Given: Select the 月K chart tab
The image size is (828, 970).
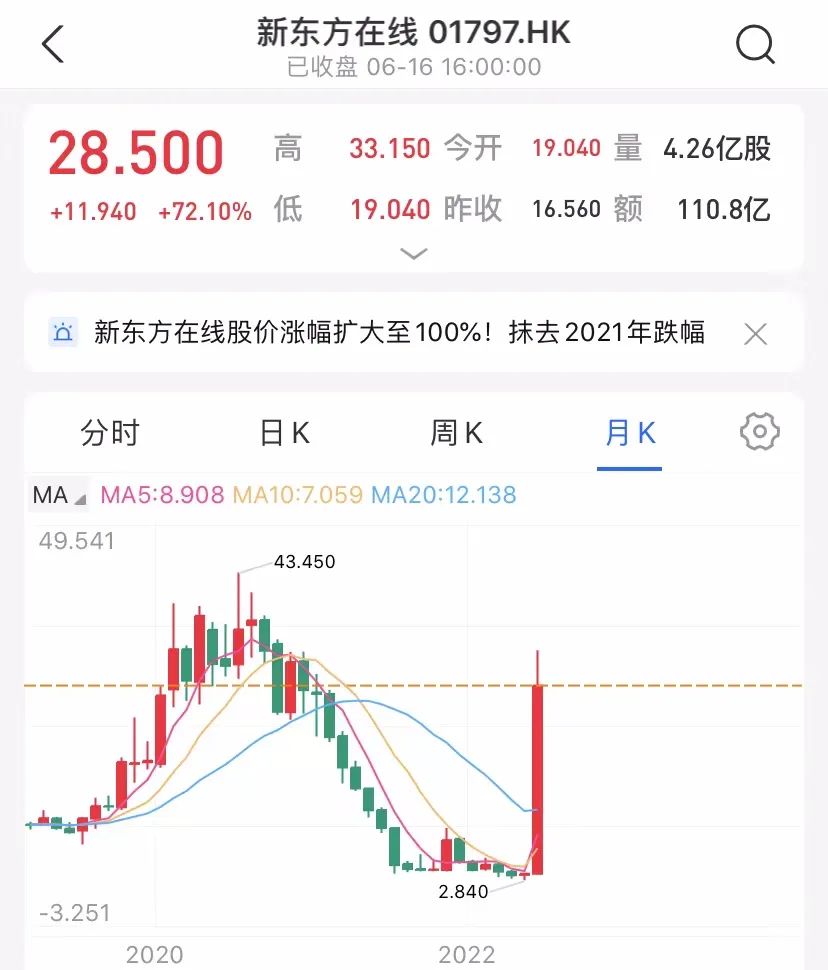Looking at the screenshot, I should pyautogui.click(x=630, y=433).
